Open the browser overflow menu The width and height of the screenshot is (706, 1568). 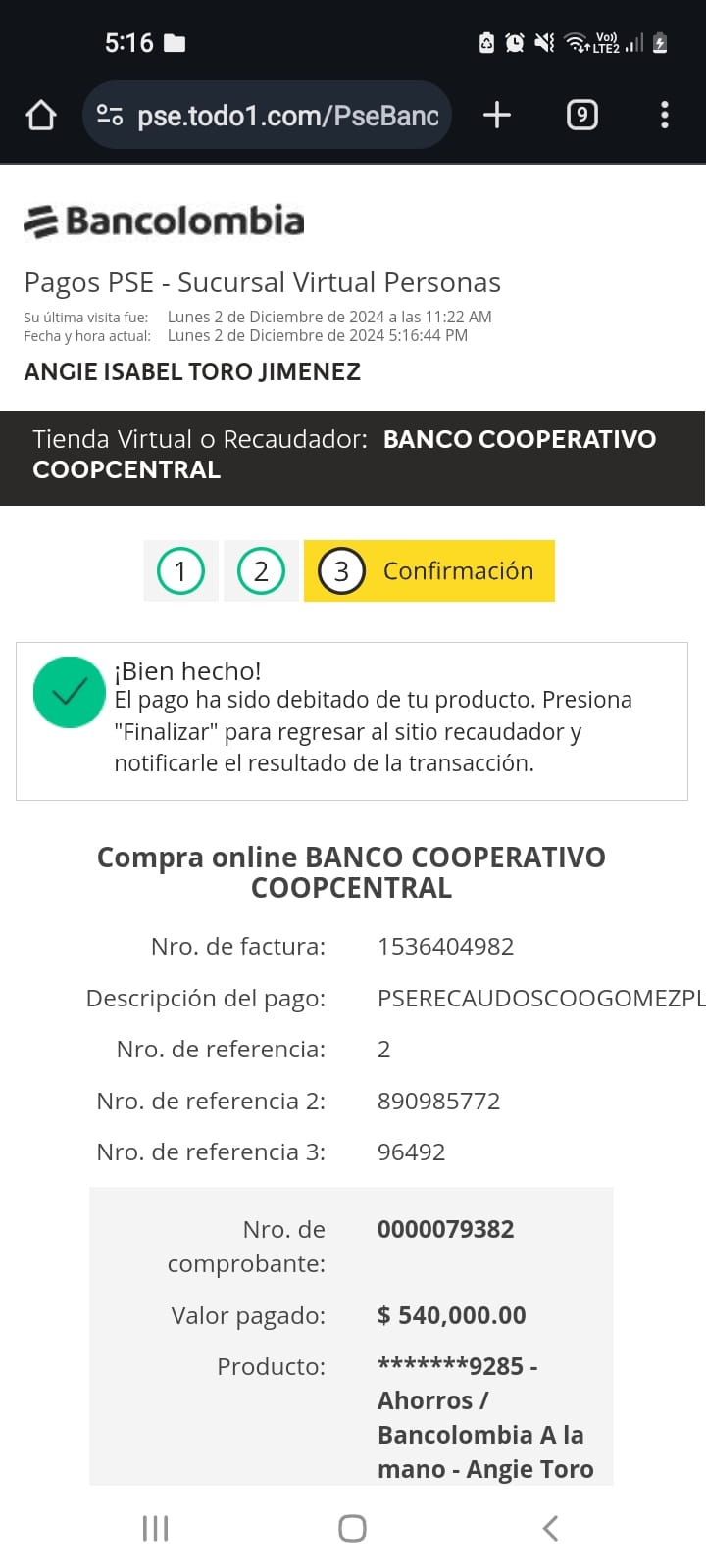(665, 116)
